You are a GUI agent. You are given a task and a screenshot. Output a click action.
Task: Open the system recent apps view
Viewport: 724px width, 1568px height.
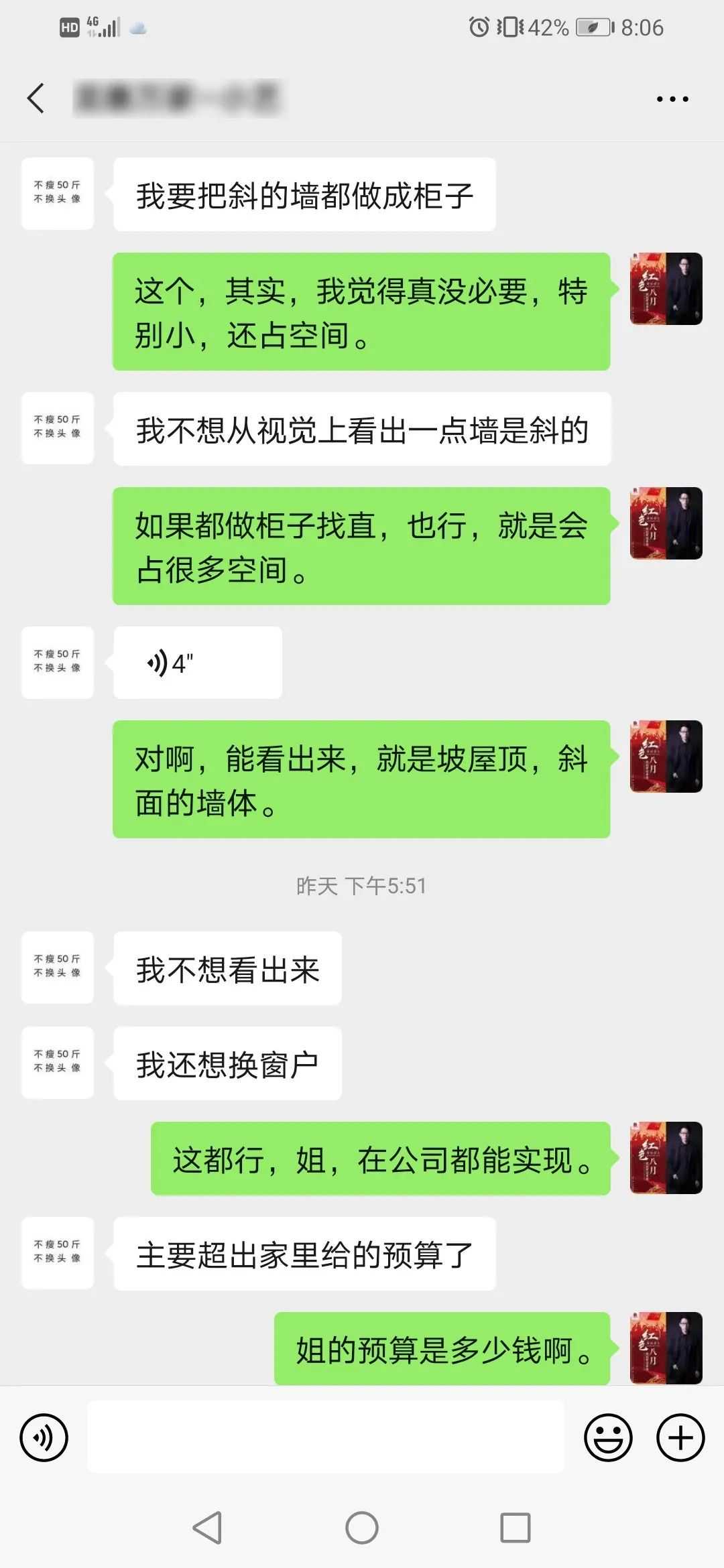click(x=516, y=1528)
